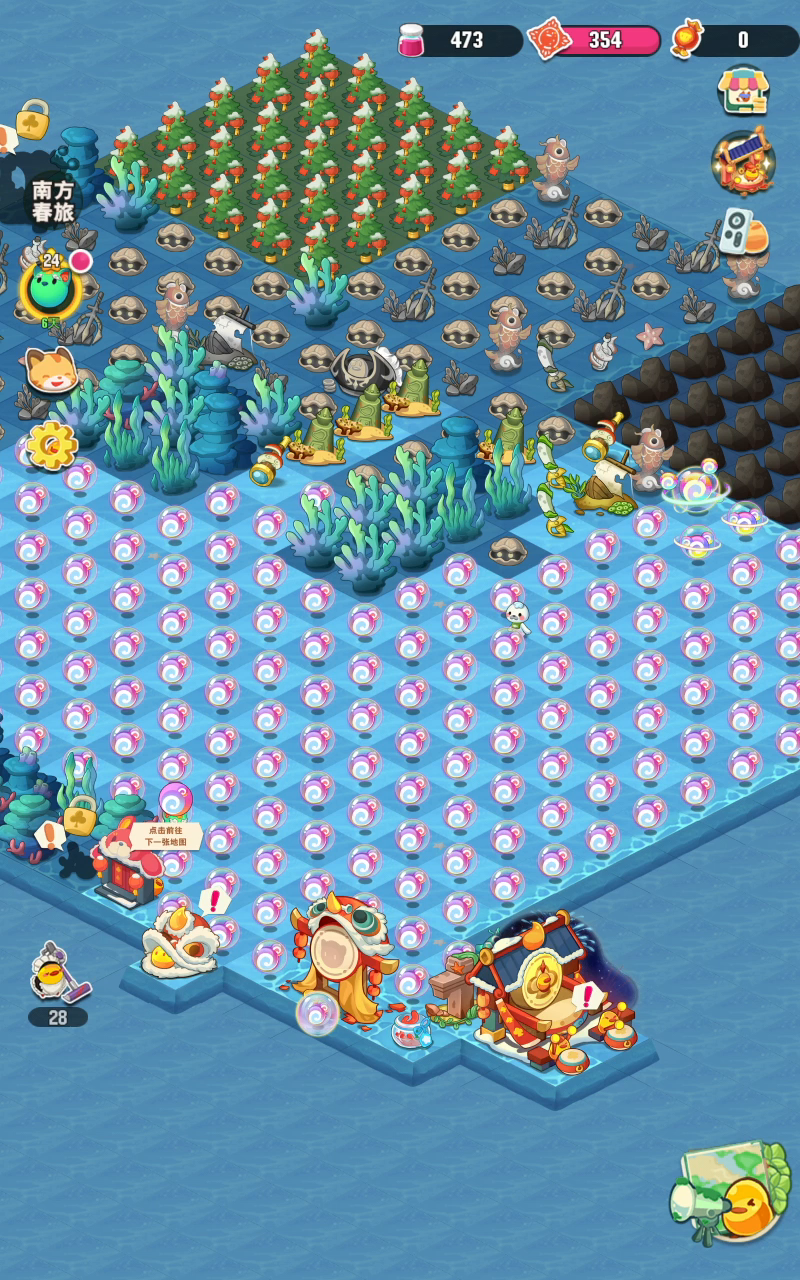Open the festive lantern event icon
This screenshot has width=800, height=1280.
[x=743, y=161]
